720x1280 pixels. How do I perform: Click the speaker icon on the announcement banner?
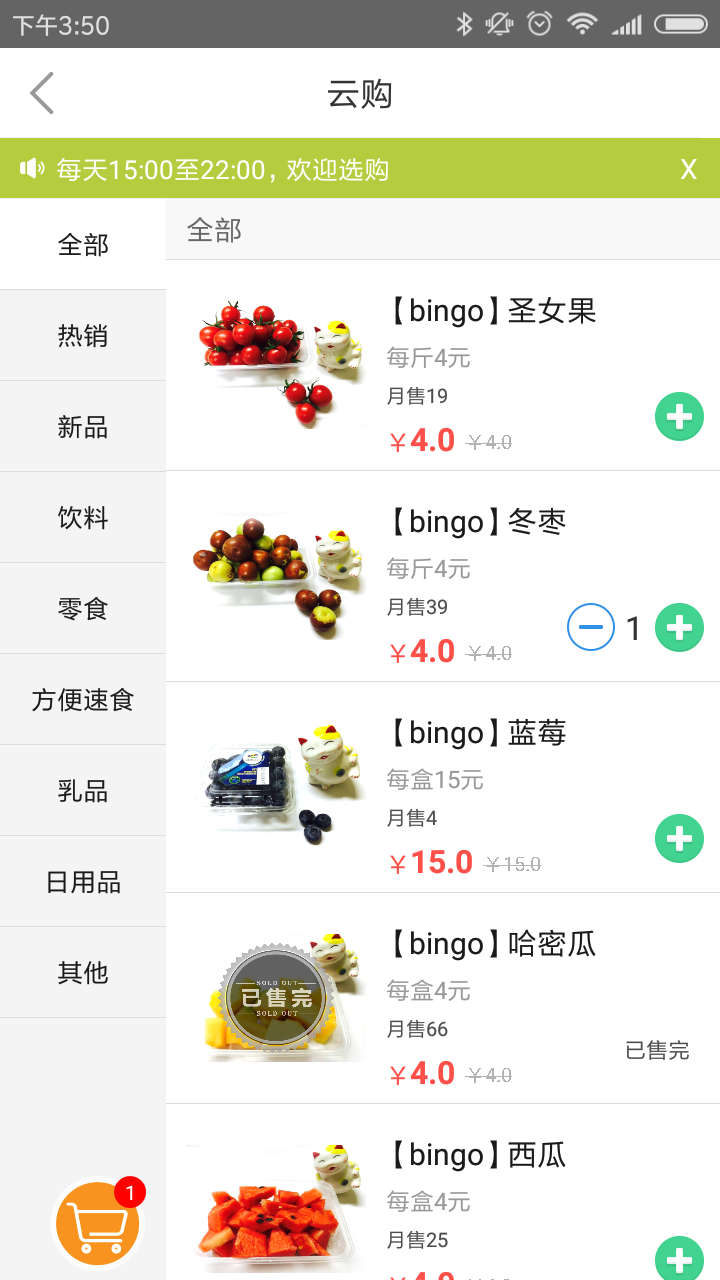[30, 169]
